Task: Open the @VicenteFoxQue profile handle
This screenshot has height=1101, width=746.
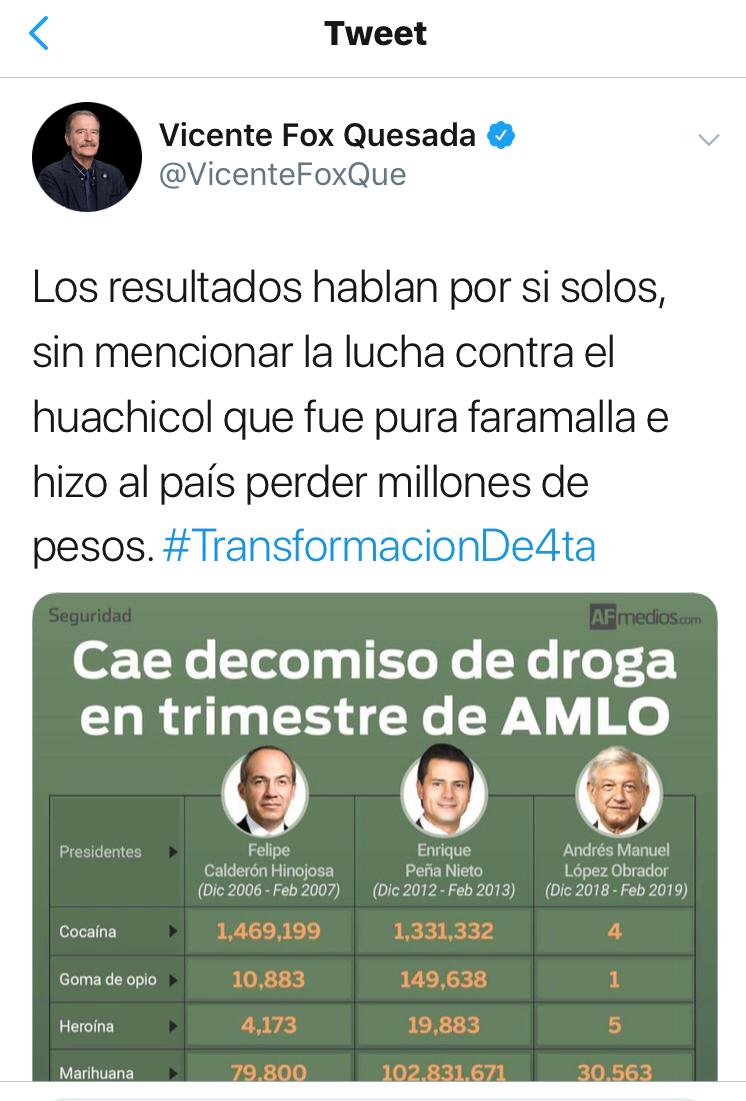Action: [x=283, y=174]
